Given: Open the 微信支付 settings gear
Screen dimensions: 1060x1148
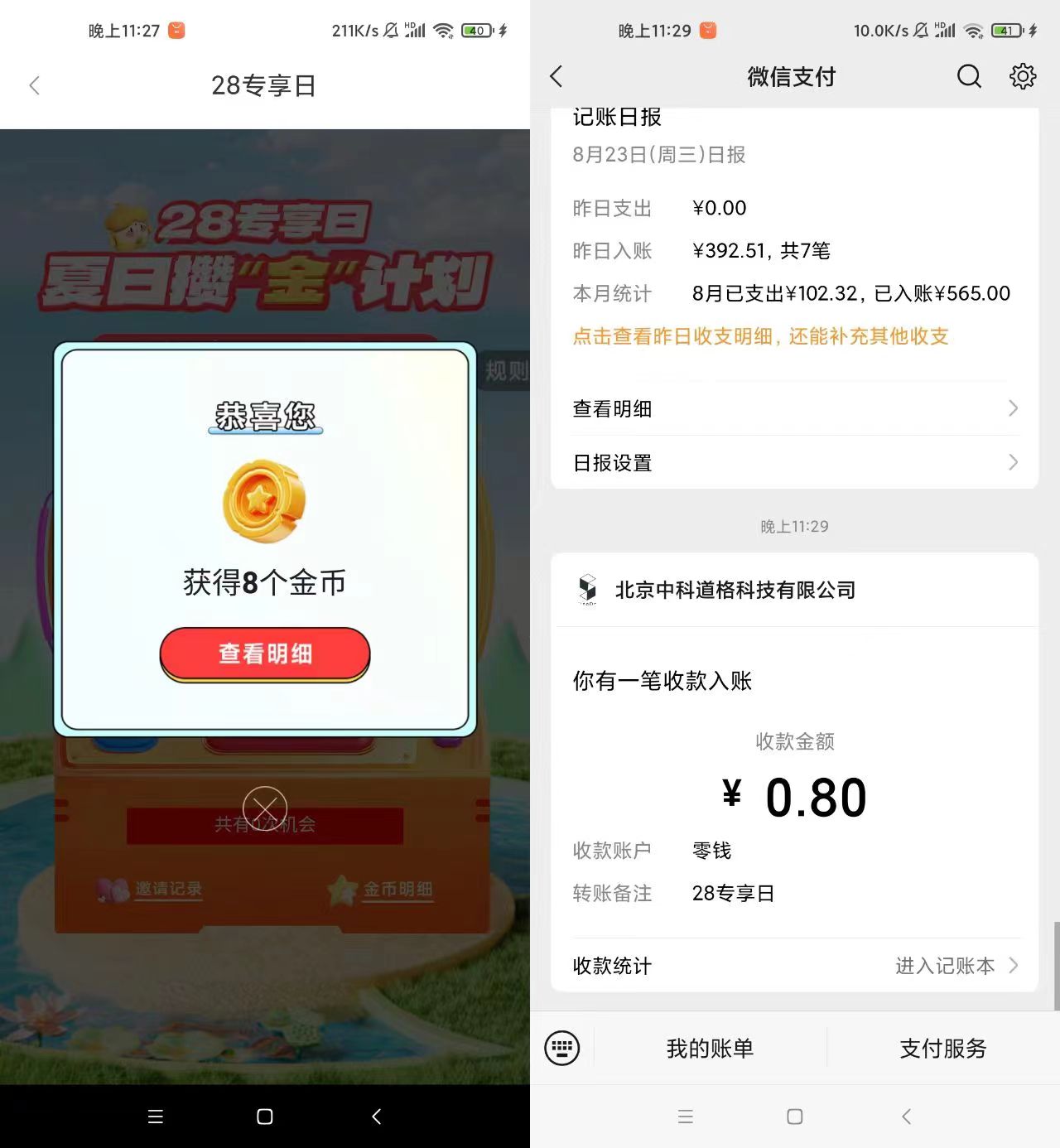Looking at the screenshot, I should click(1023, 76).
